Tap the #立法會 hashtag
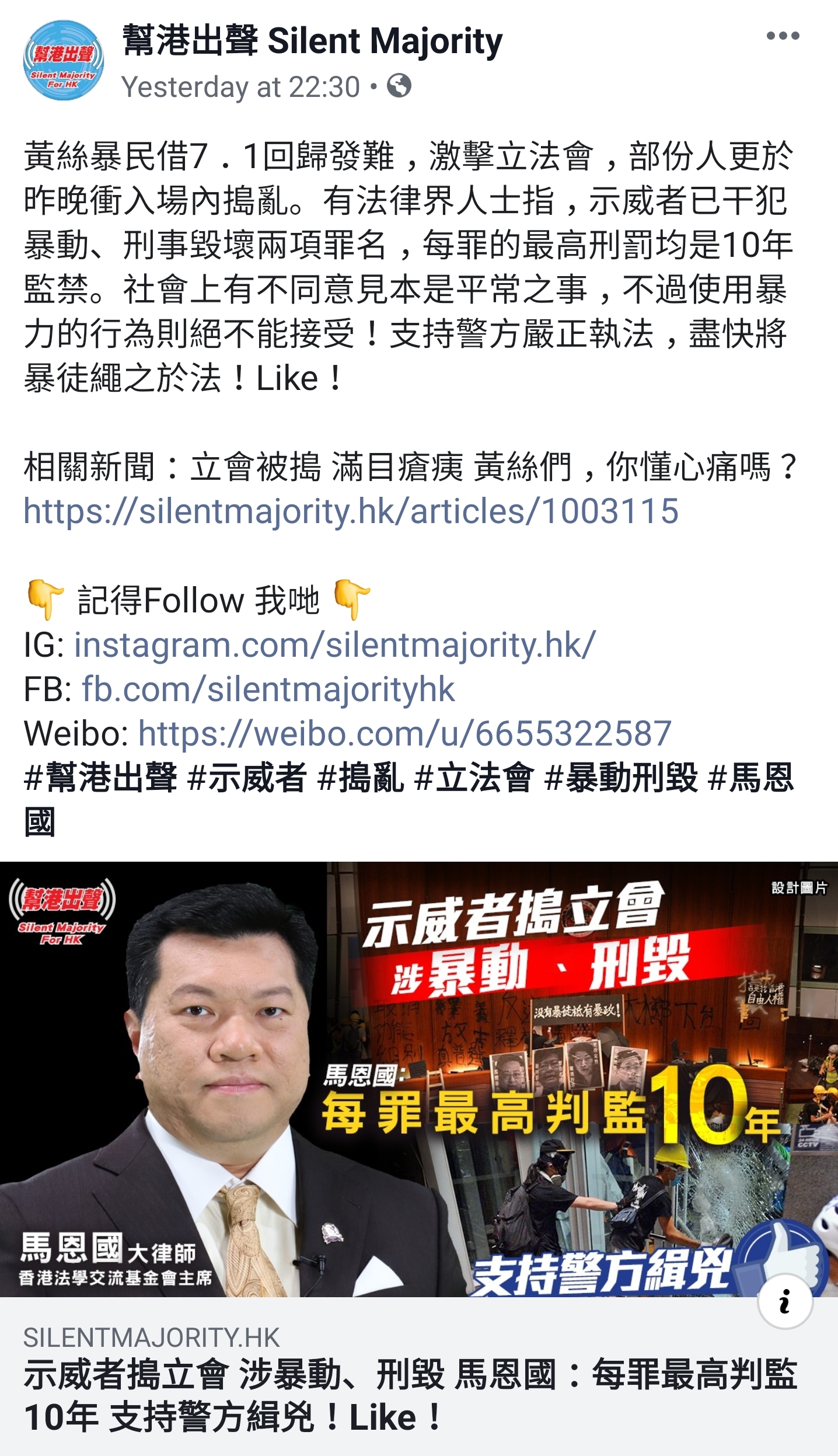 tap(474, 778)
